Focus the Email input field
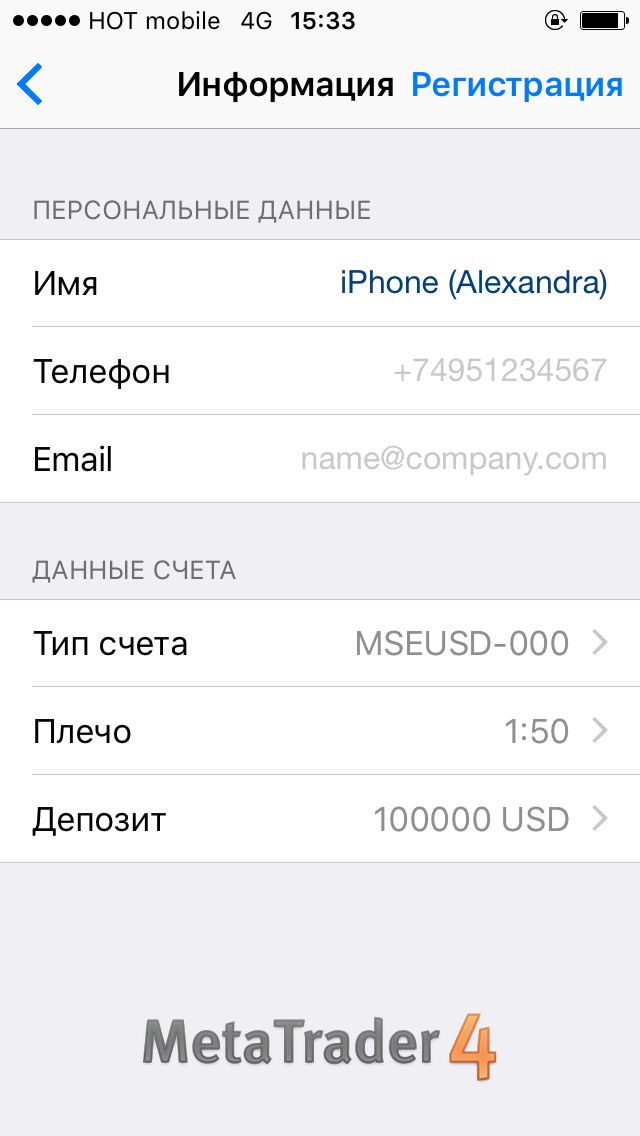The image size is (640, 1136). click(320, 459)
